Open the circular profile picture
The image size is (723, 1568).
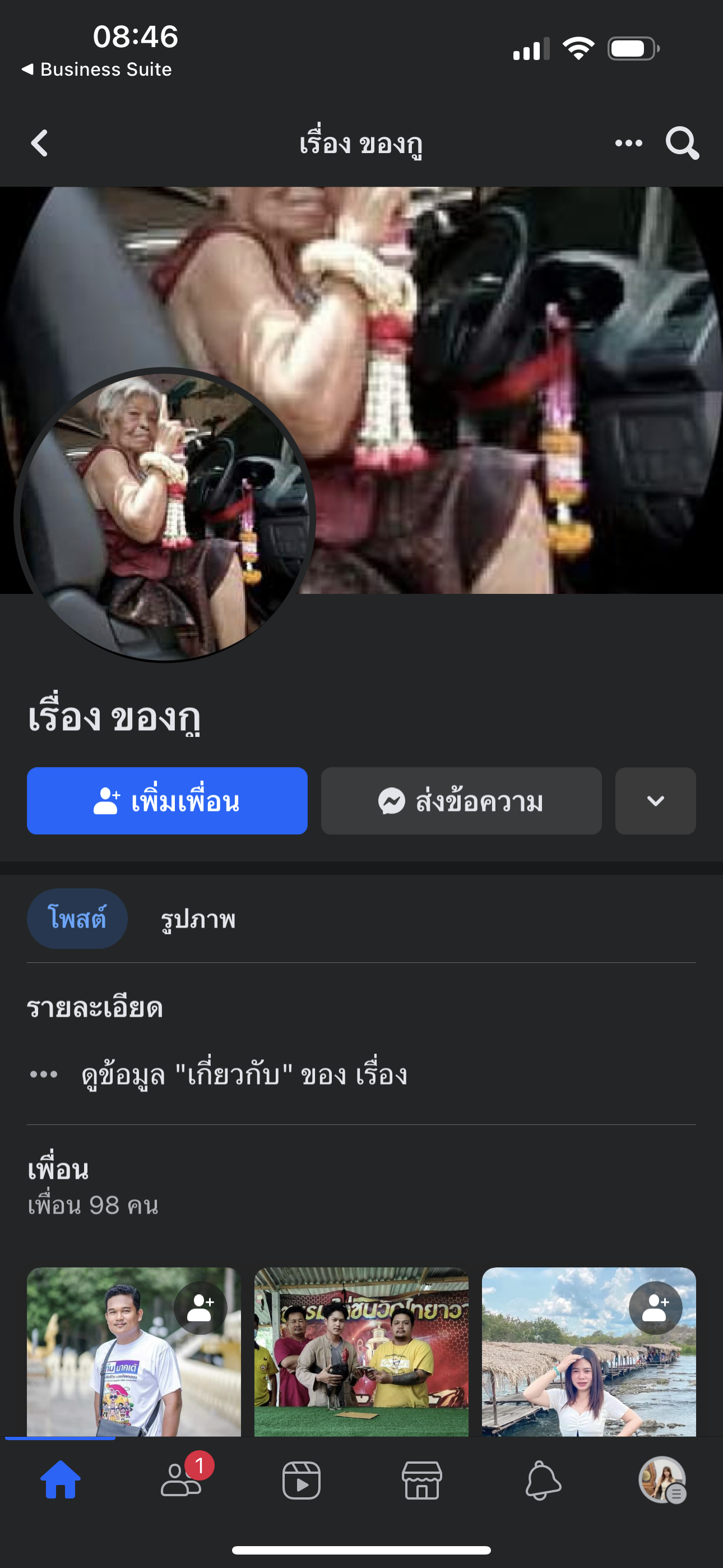click(164, 516)
